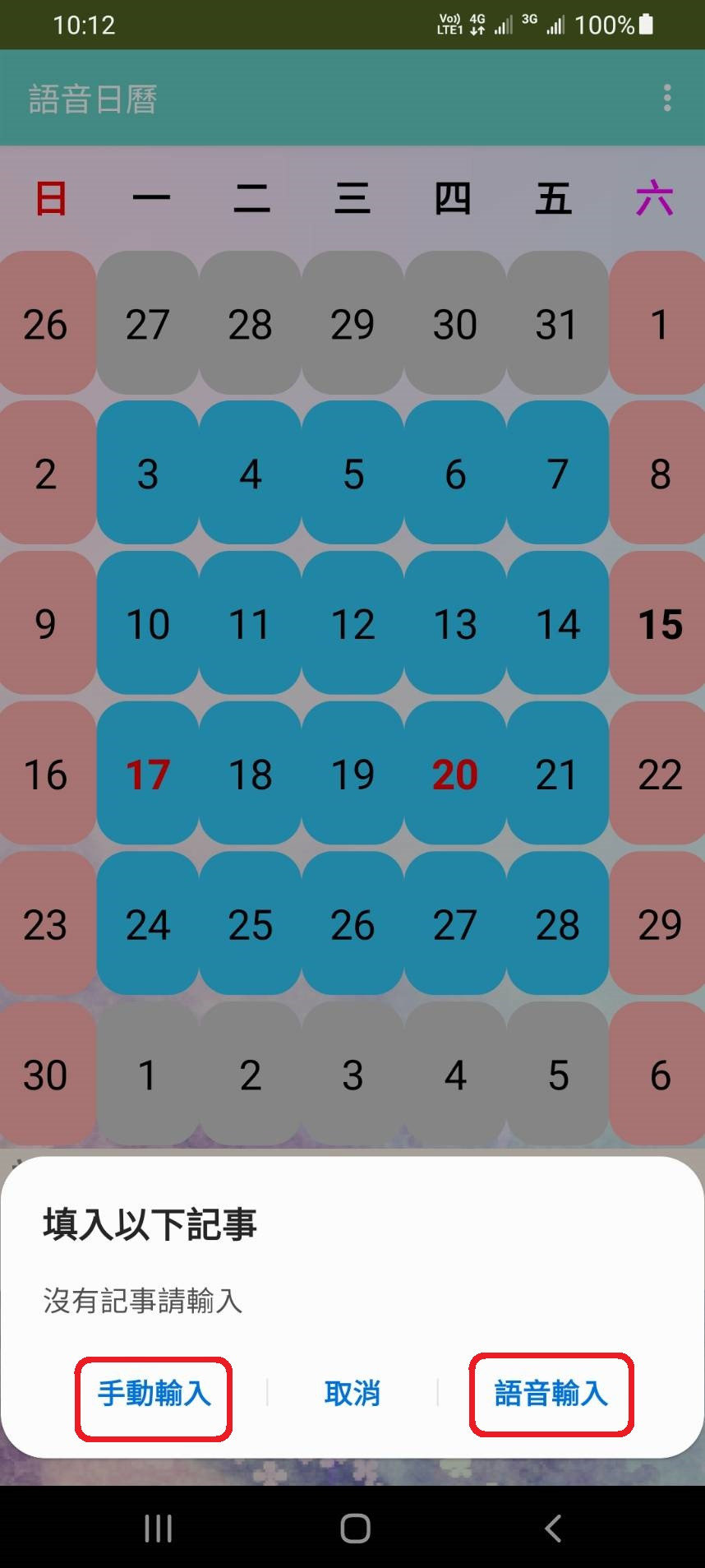Choose 手動輸入 to type a note
705x1568 pixels.
pyautogui.click(x=154, y=1394)
